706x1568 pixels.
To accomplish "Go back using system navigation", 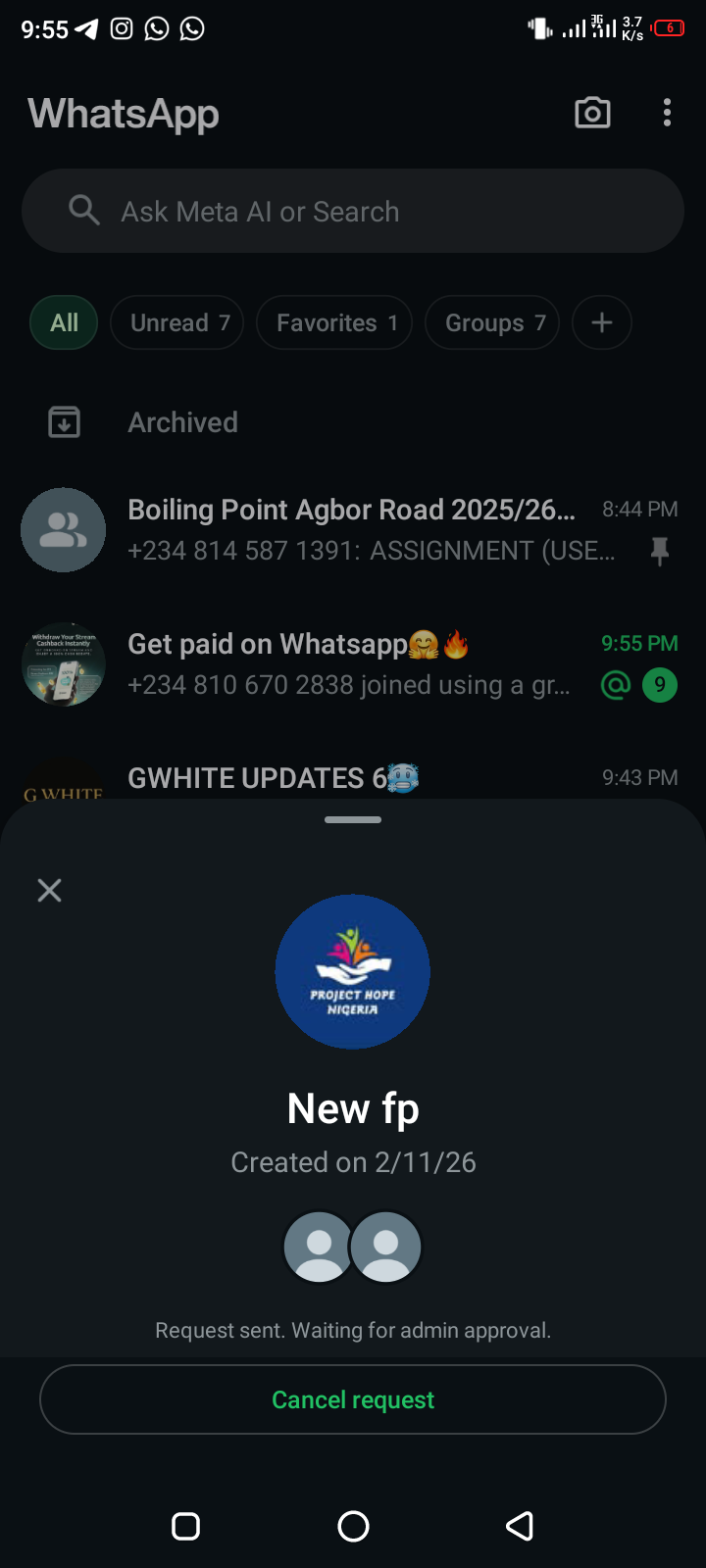I will coord(520,1526).
